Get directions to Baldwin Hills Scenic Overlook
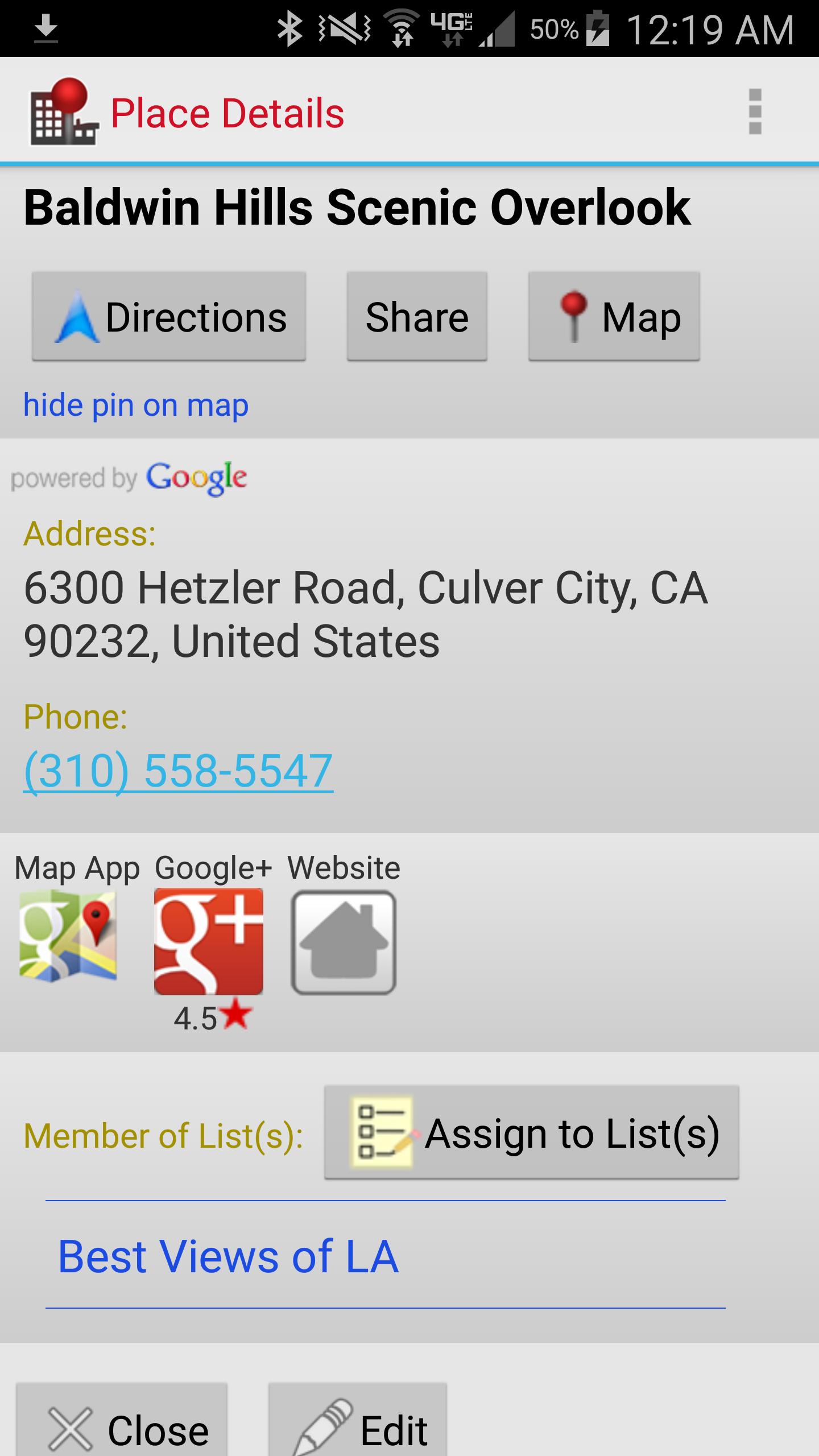This screenshot has width=819, height=1456. [x=169, y=316]
